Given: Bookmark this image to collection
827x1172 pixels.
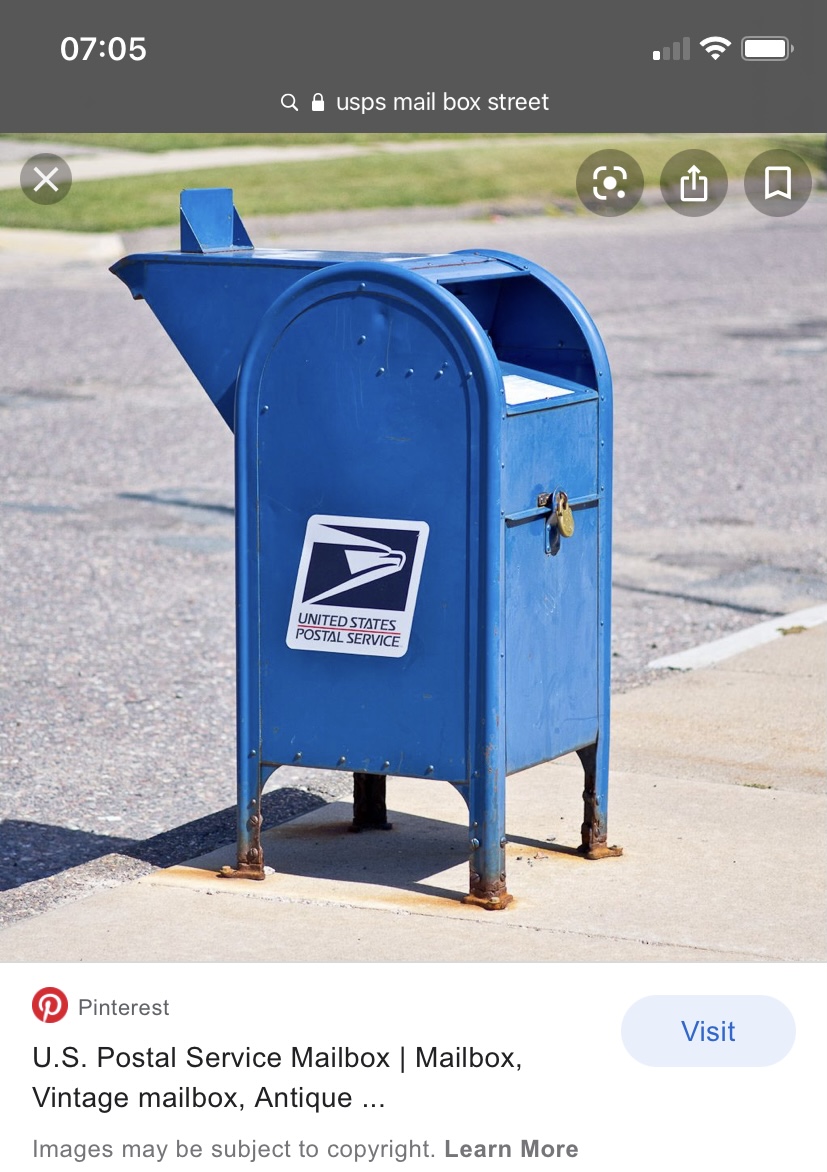Looking at the screenshot, I should tap(777, 183).
